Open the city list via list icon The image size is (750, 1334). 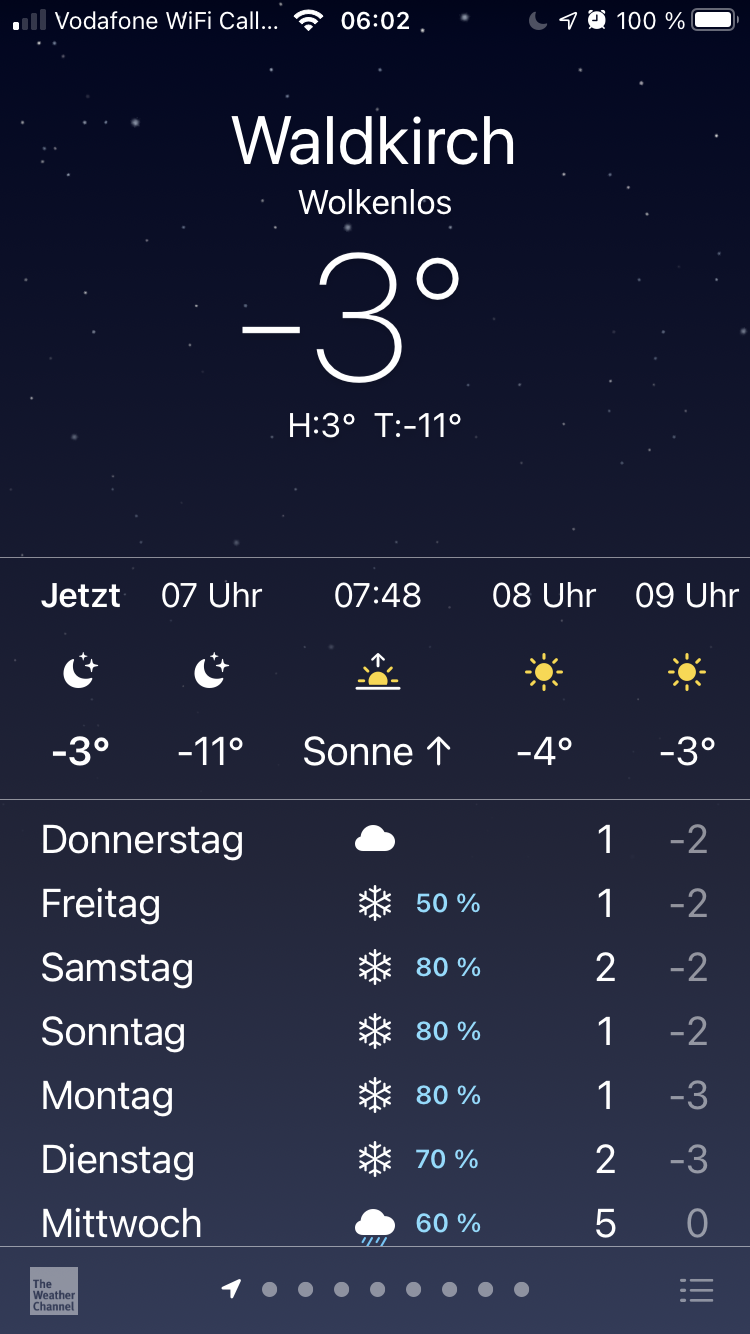pyautogui.click(x=697, y=1289)
